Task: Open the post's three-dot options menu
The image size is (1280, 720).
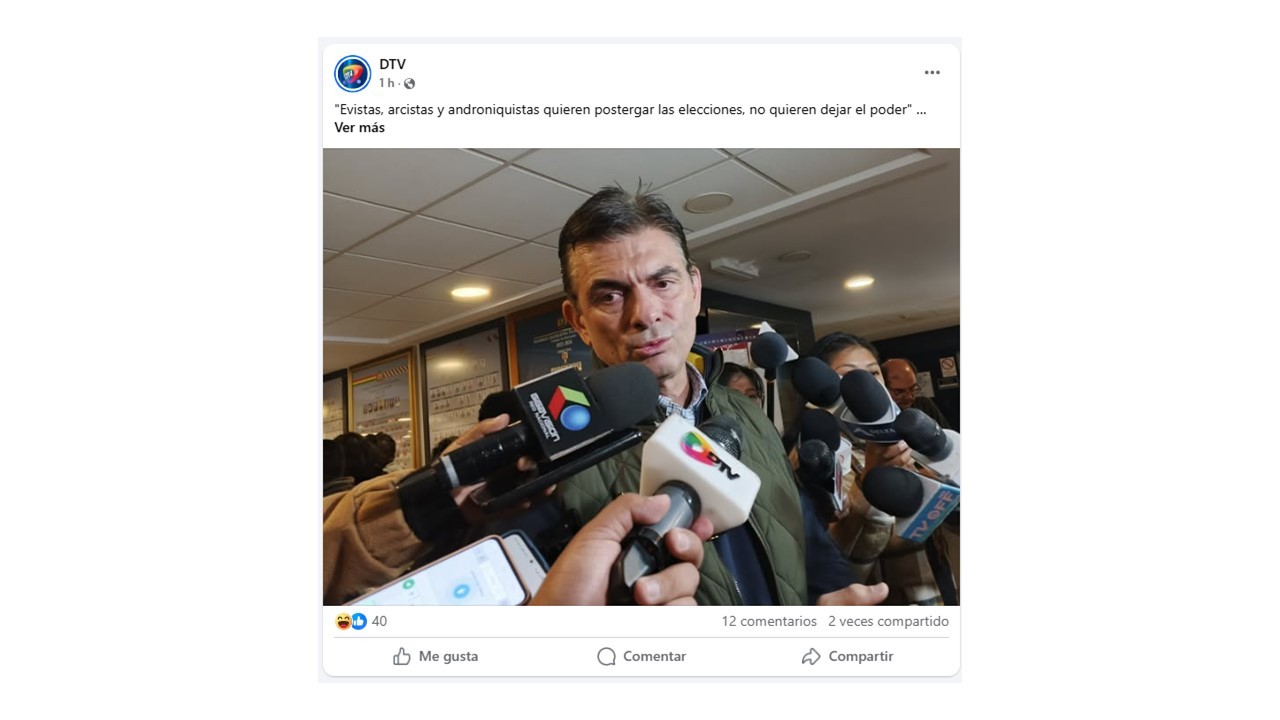Action: click(x=931, y=73)
